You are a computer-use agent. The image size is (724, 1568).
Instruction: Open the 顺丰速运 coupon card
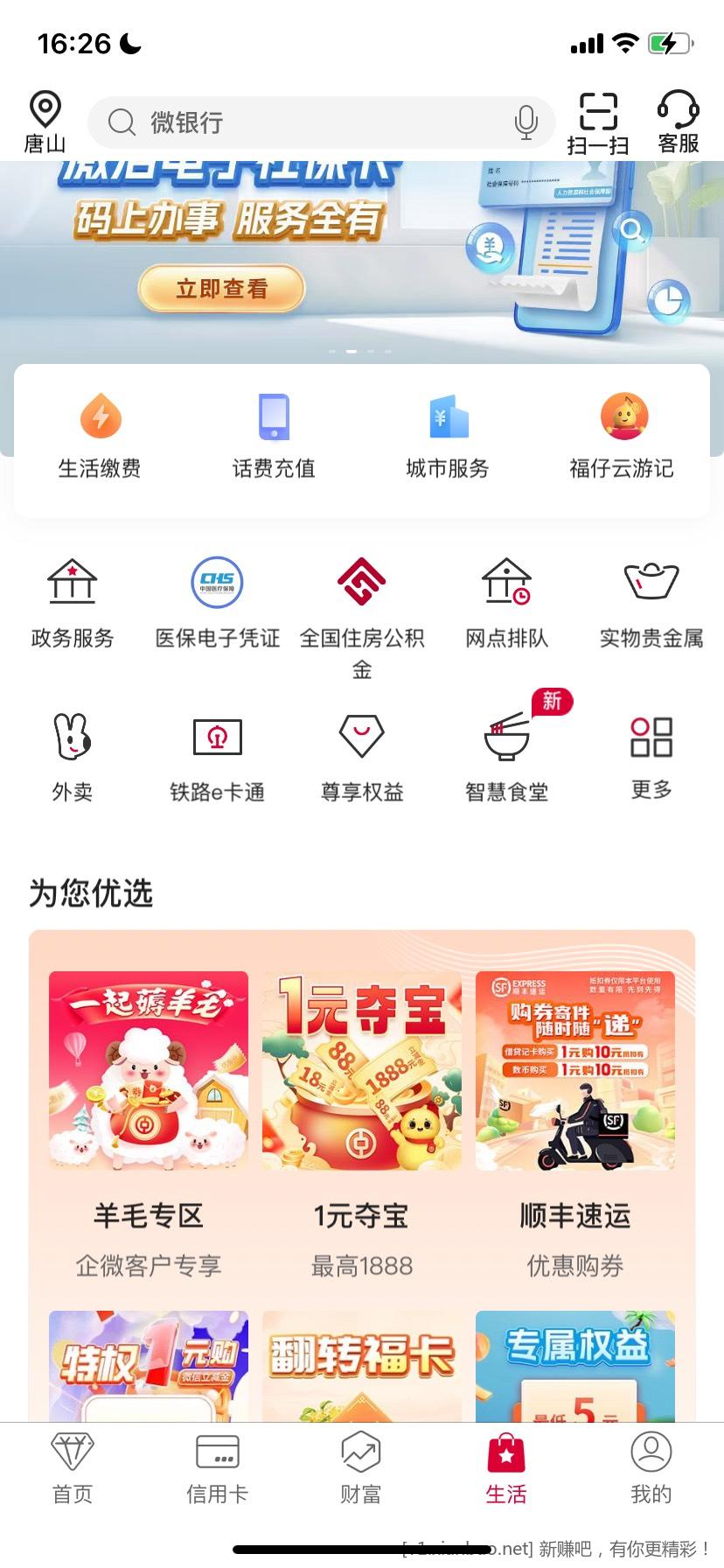point(574,1124)
